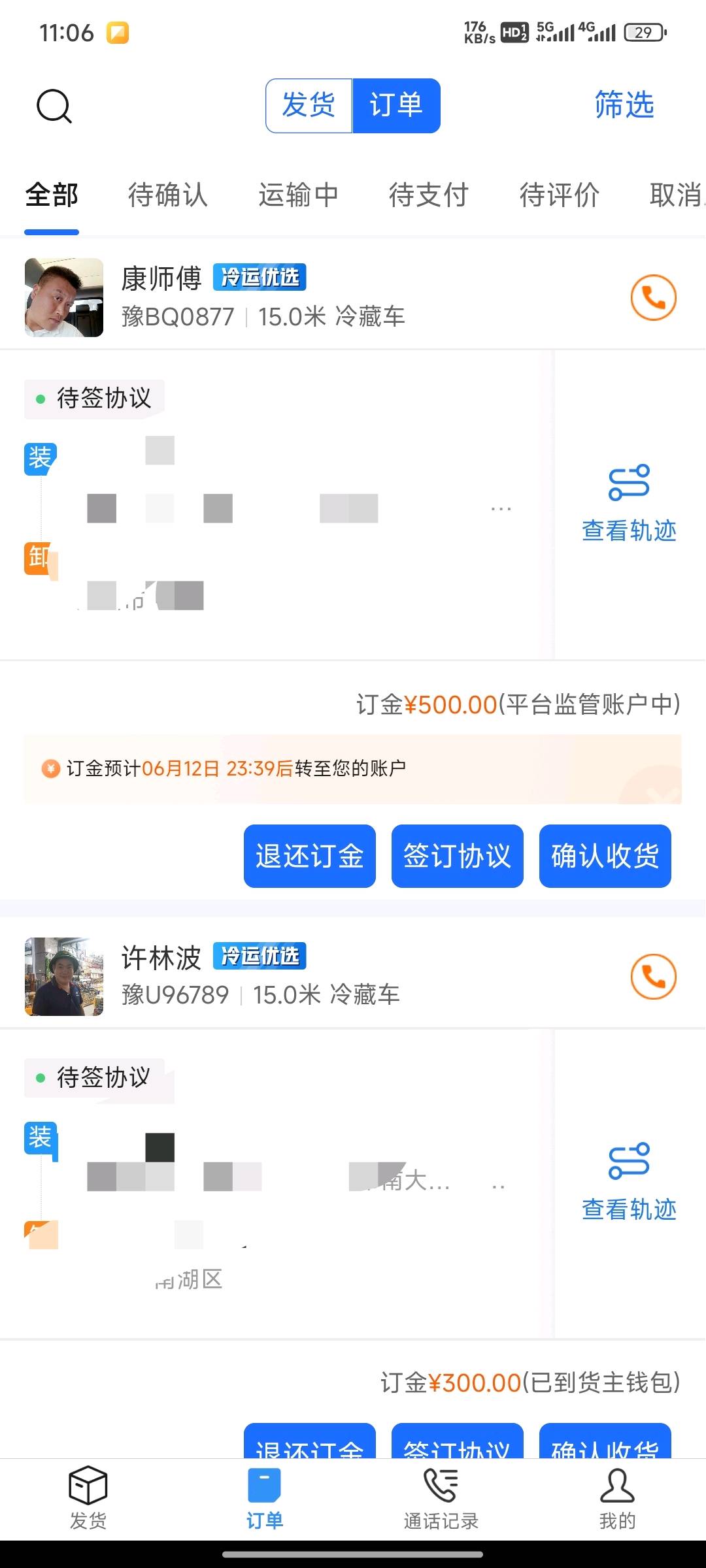Screen dimensions: 706x1568
Task: Call driver 许林波 via phone icon
Action: click(653, 977)
